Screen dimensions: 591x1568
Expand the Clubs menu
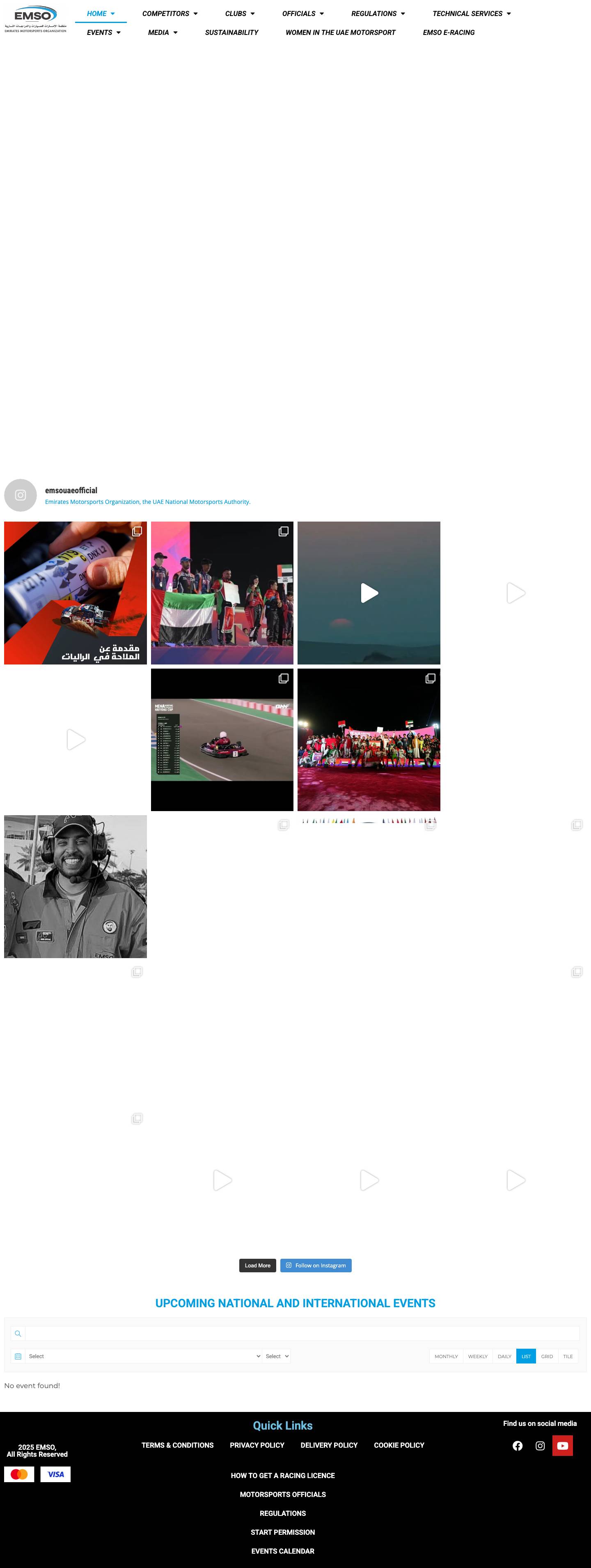(240, 14)
